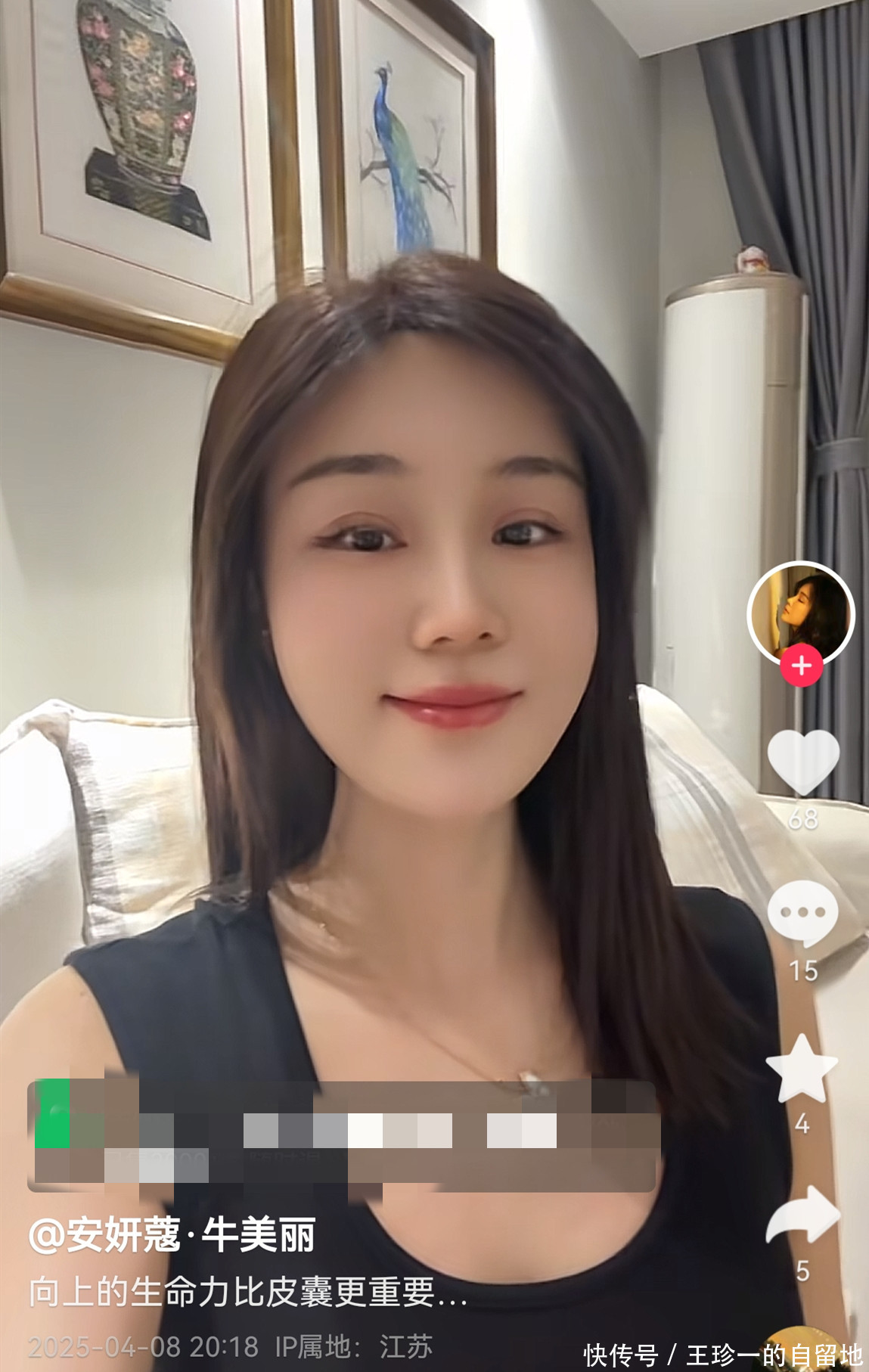Open the comments with 15 replies
The height and width of the screenshot is (1372, 869).
tap(802, 913)
